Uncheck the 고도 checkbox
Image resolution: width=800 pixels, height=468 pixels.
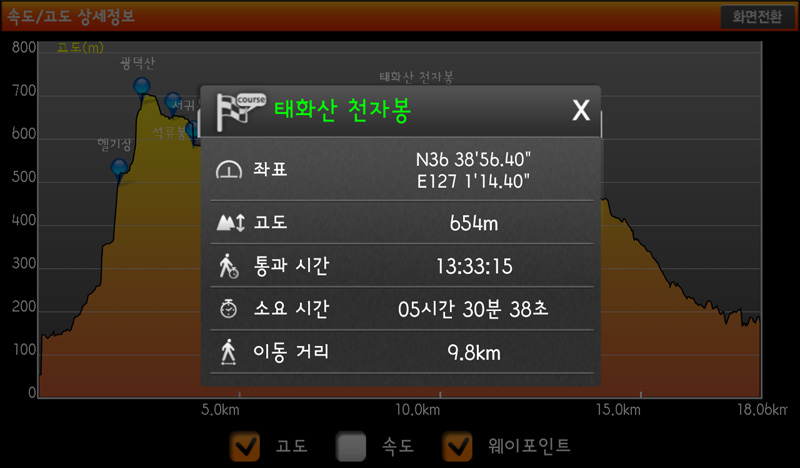[245, 445]
